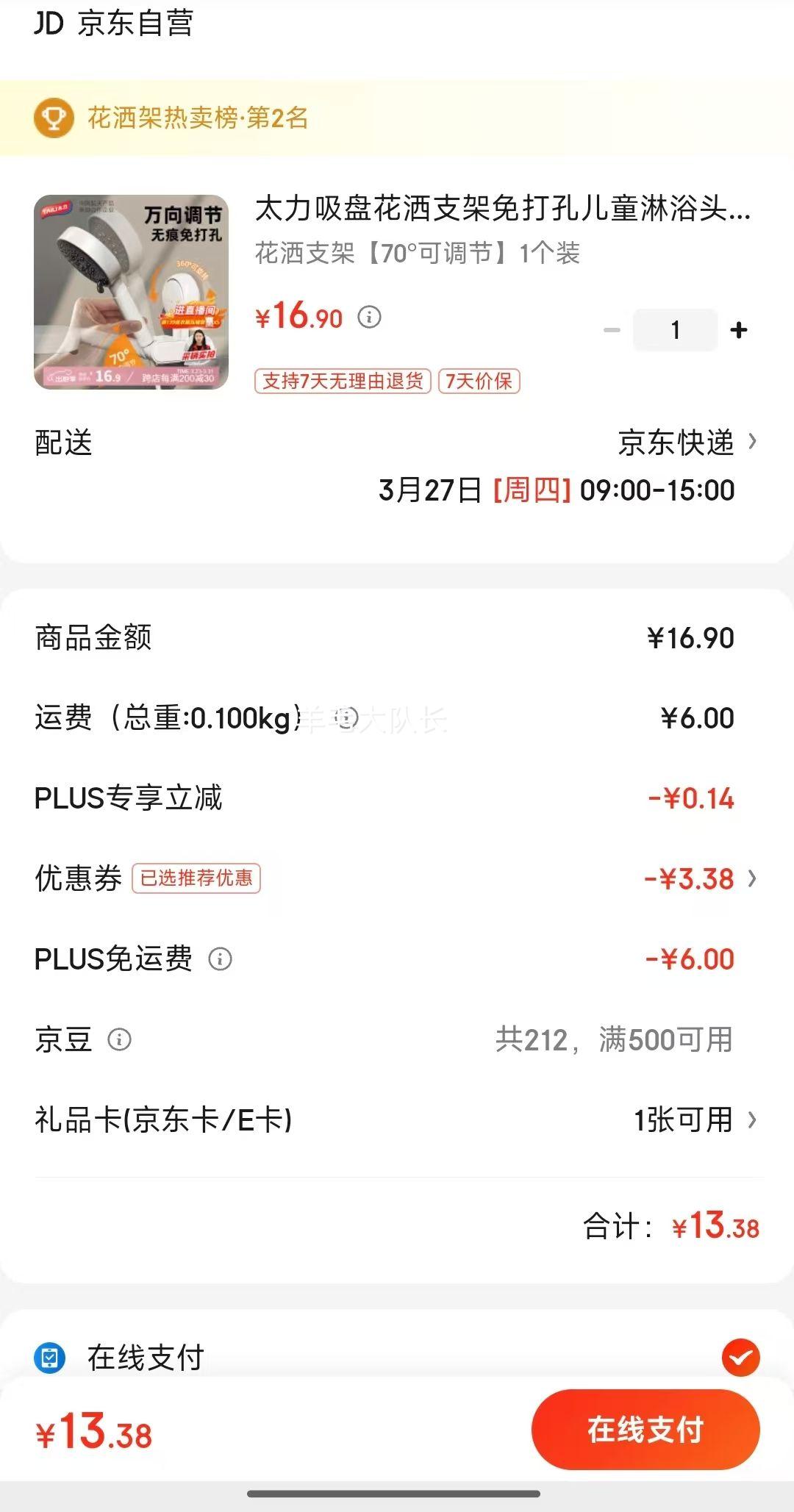Edit the quantity field showing 1
794x1512 pixels.
tap(675, 330)
